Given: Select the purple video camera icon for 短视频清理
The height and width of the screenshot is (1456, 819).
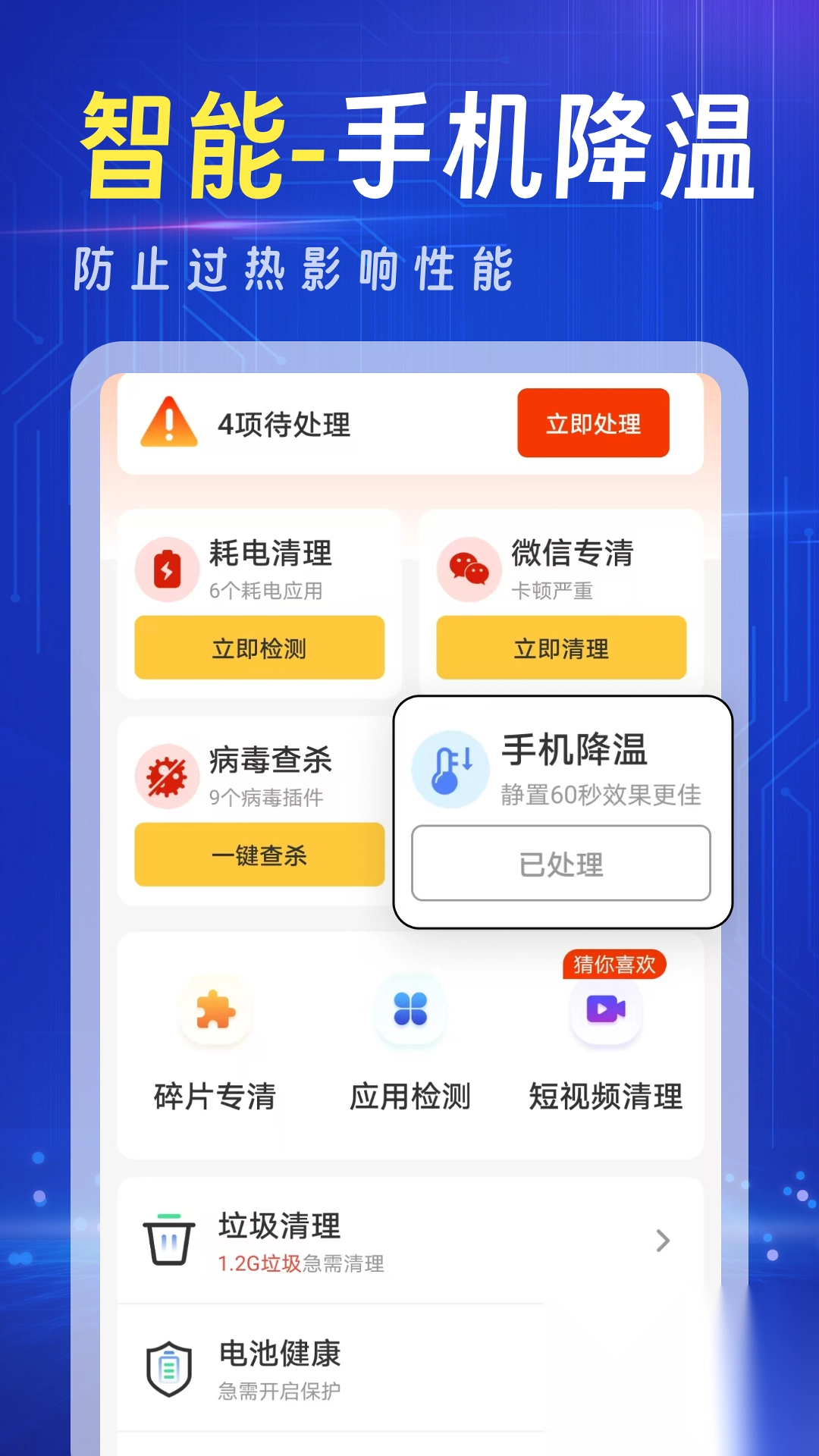Looking at the screenshot, I should pos(606,1012).
